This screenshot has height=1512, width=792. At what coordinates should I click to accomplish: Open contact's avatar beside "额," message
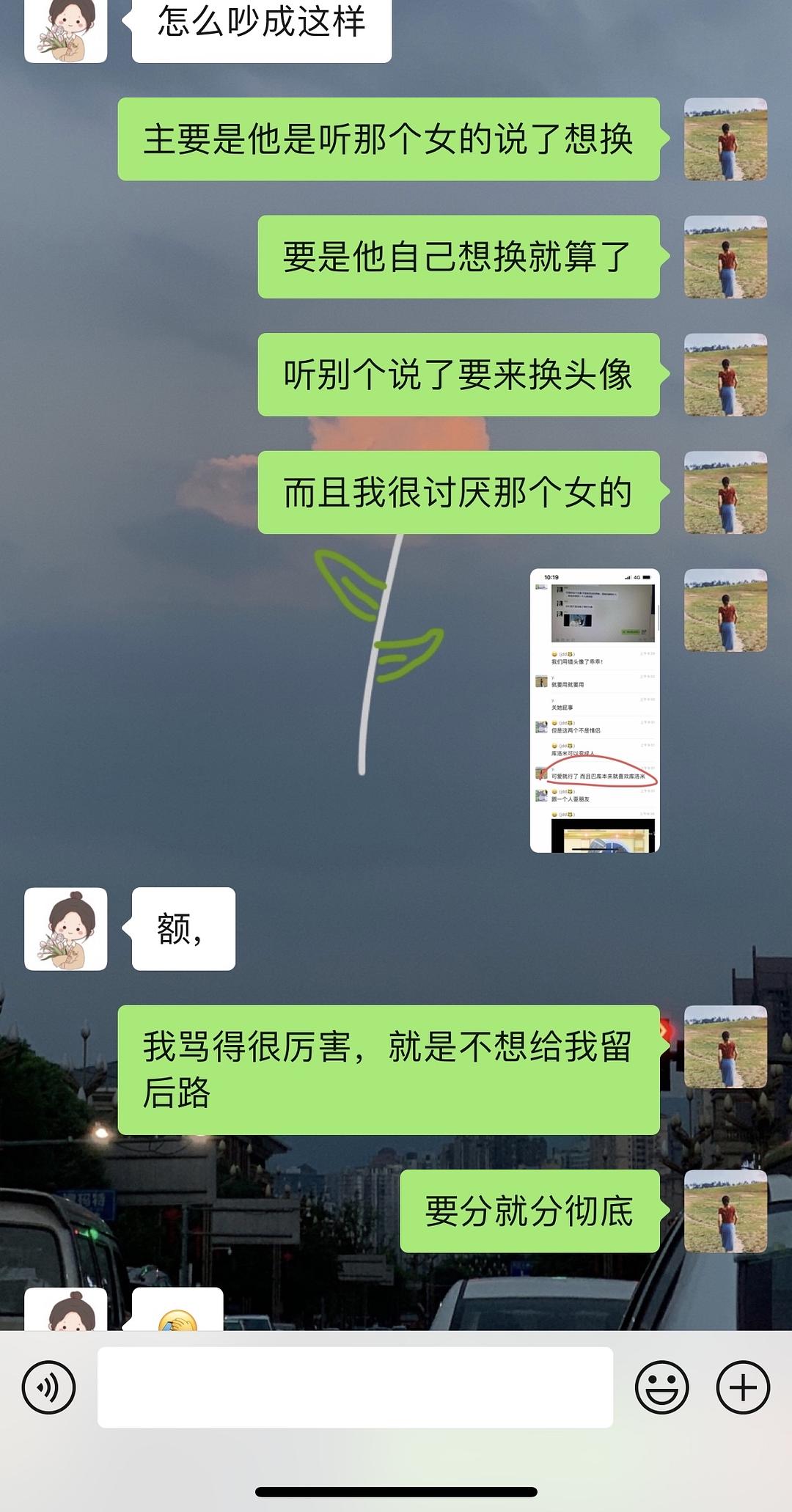pos(66,929)
